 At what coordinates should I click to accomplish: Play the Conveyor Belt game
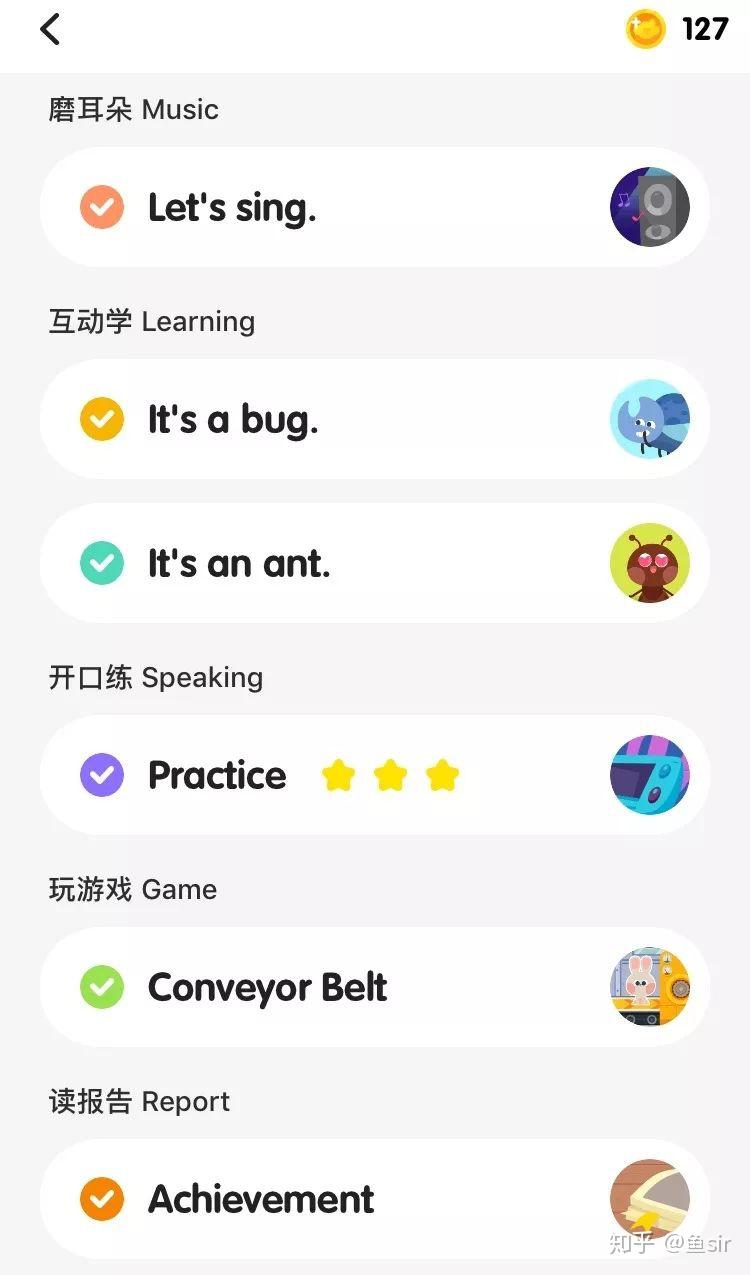(374, 987)
